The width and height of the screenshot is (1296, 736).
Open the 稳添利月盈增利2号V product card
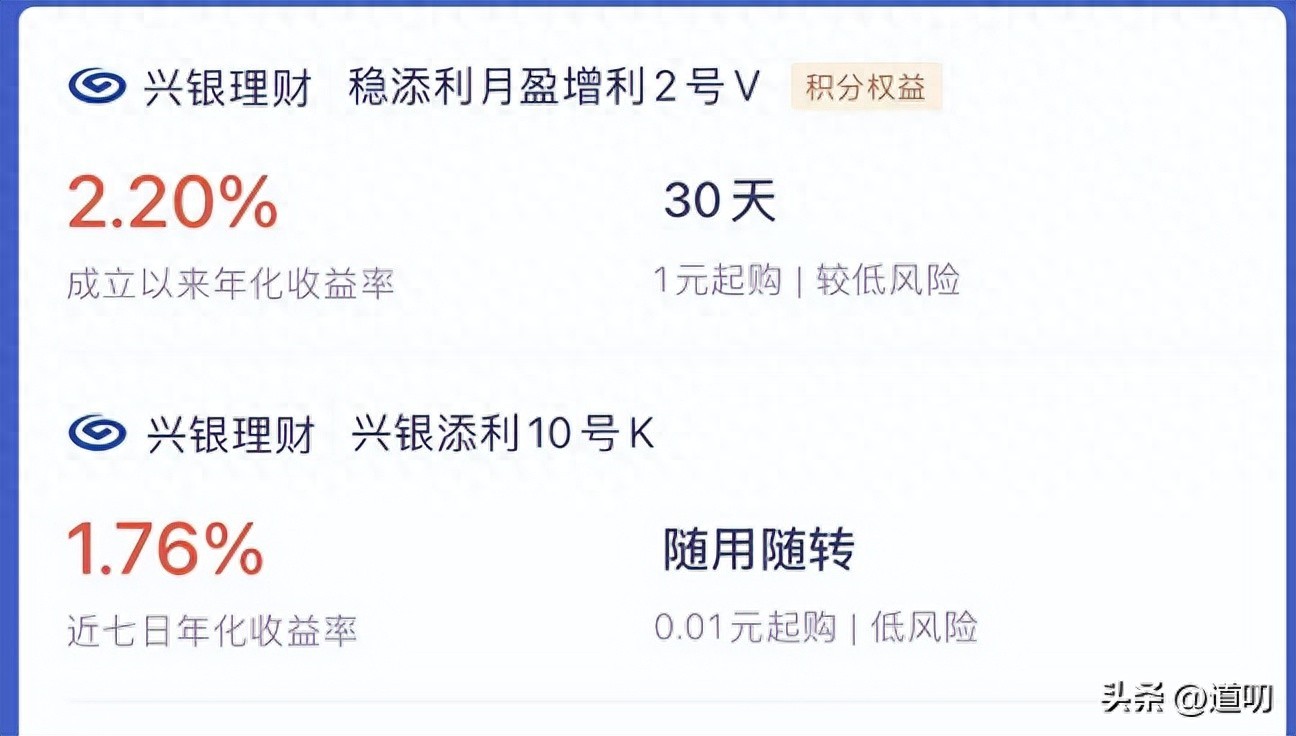pos(554,89)
